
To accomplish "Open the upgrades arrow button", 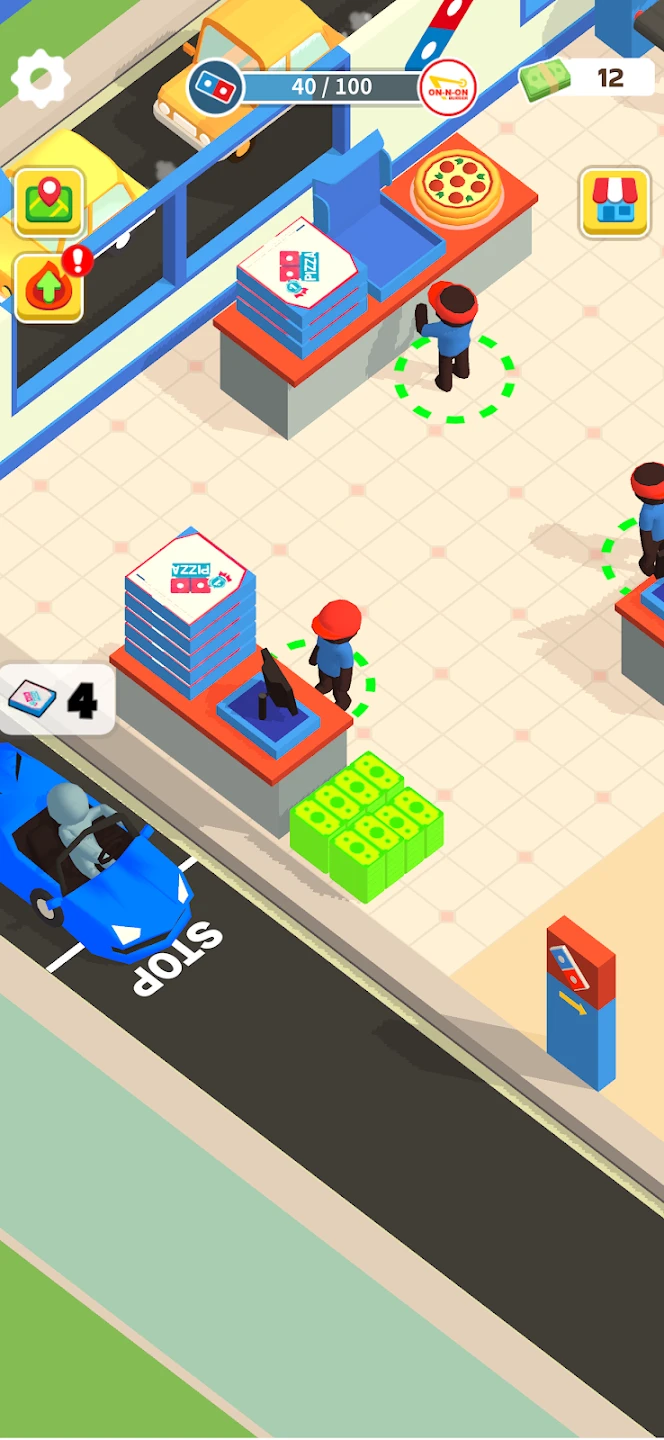I will point(48,288).
